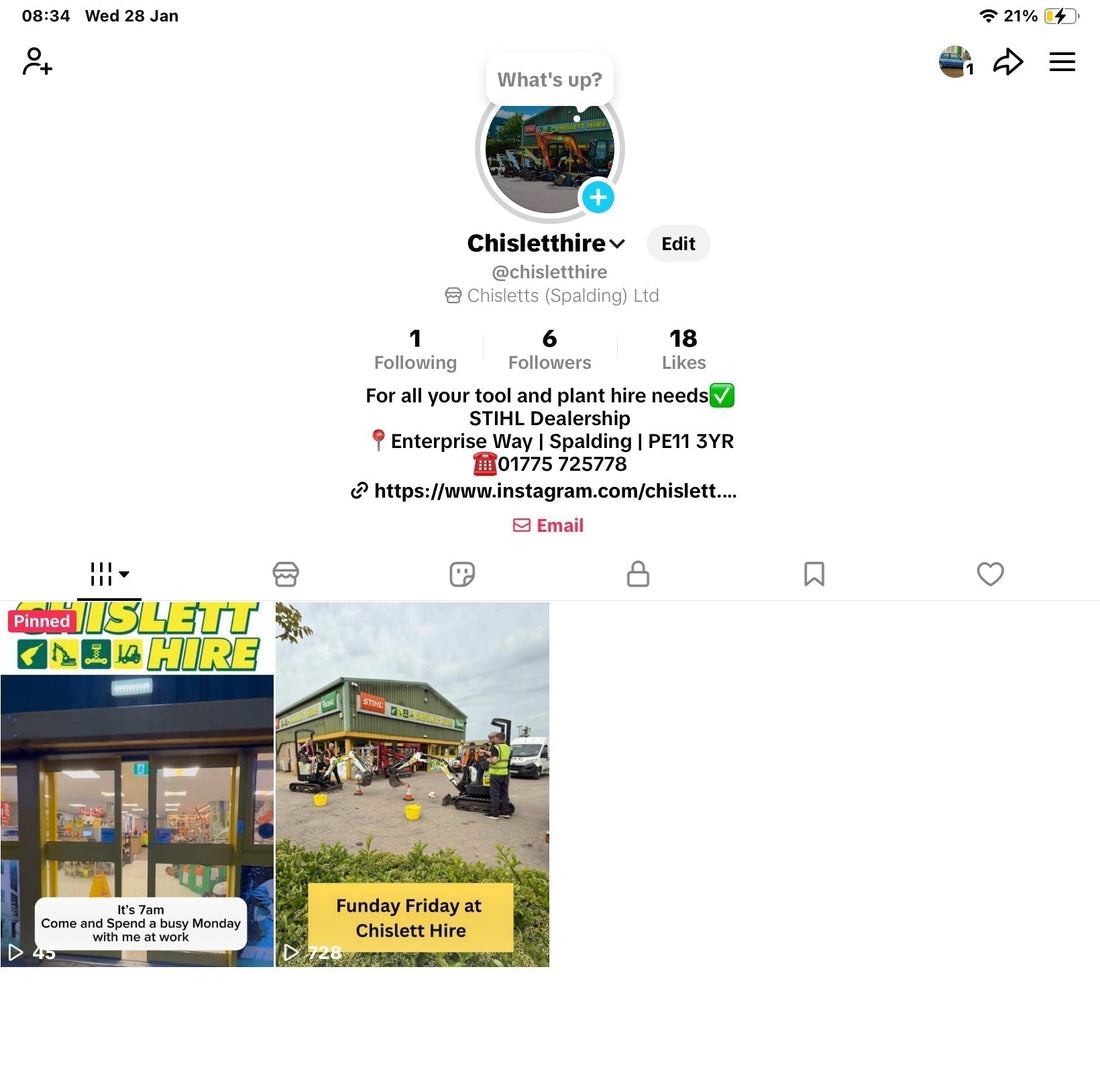Open the hamburger menu
Viewport: 1100px width, 1067px height.
point(1062,62)
